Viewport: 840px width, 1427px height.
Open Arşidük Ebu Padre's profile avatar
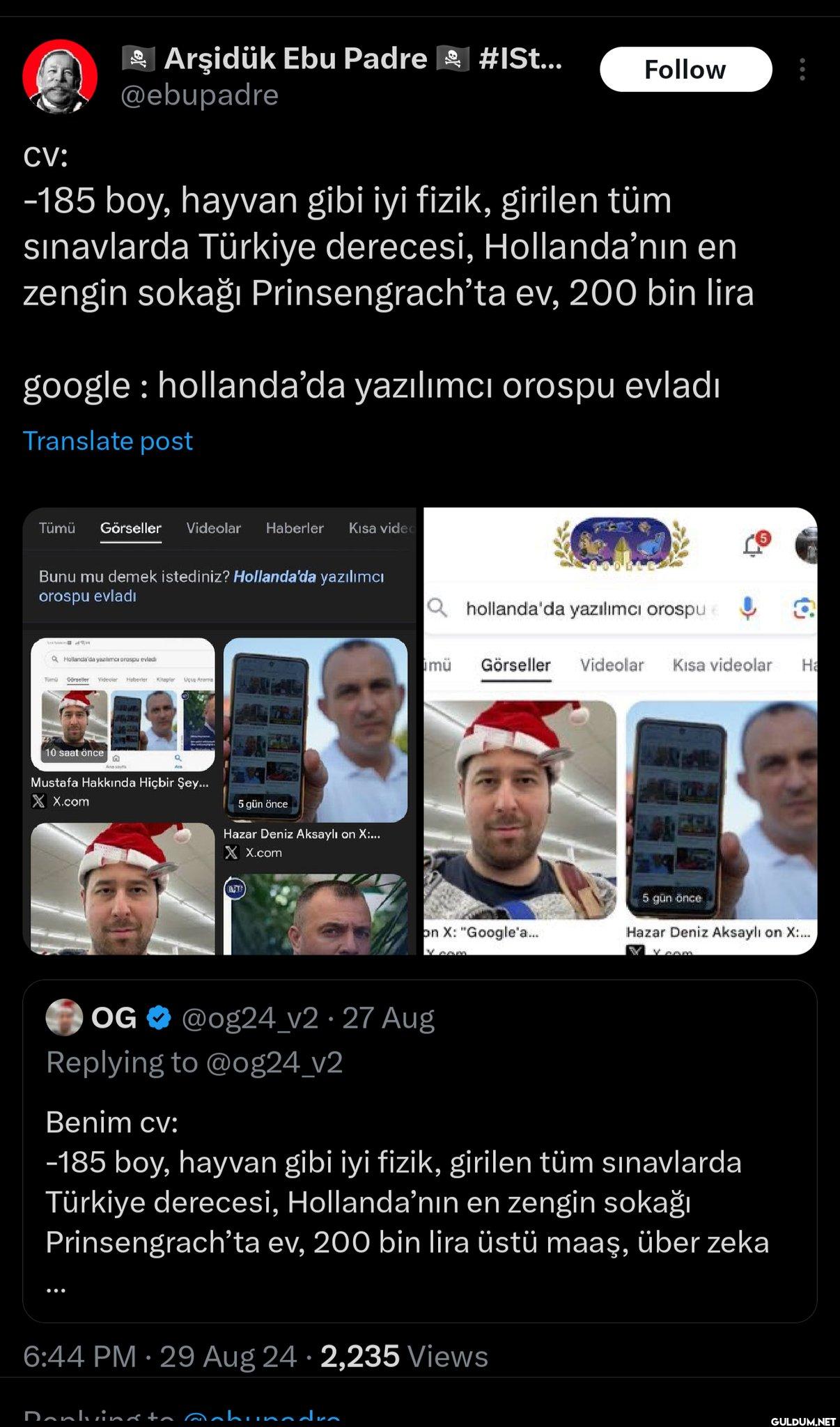point(60,76)
